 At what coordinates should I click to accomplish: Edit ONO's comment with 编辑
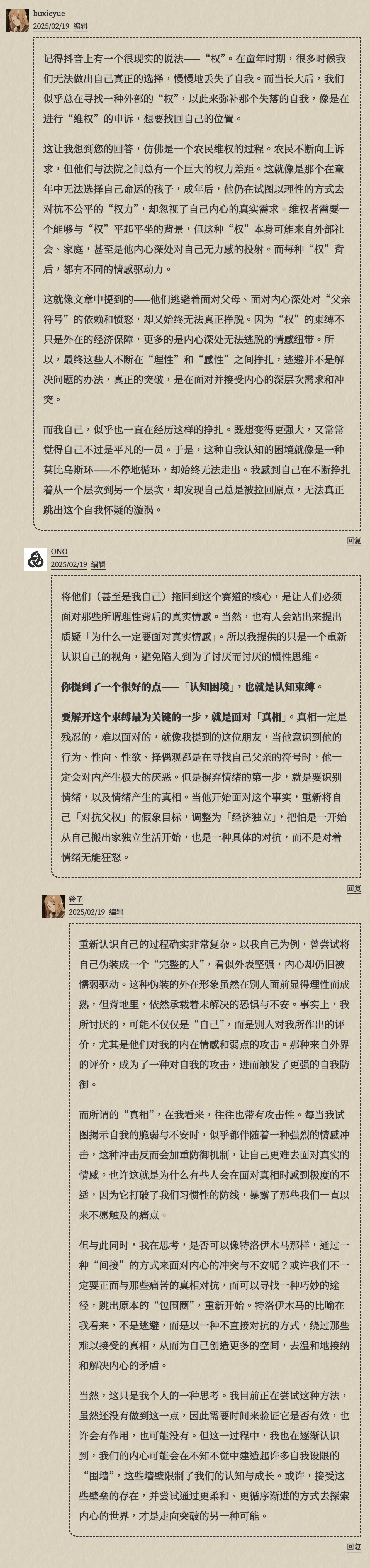click(98, 564)
